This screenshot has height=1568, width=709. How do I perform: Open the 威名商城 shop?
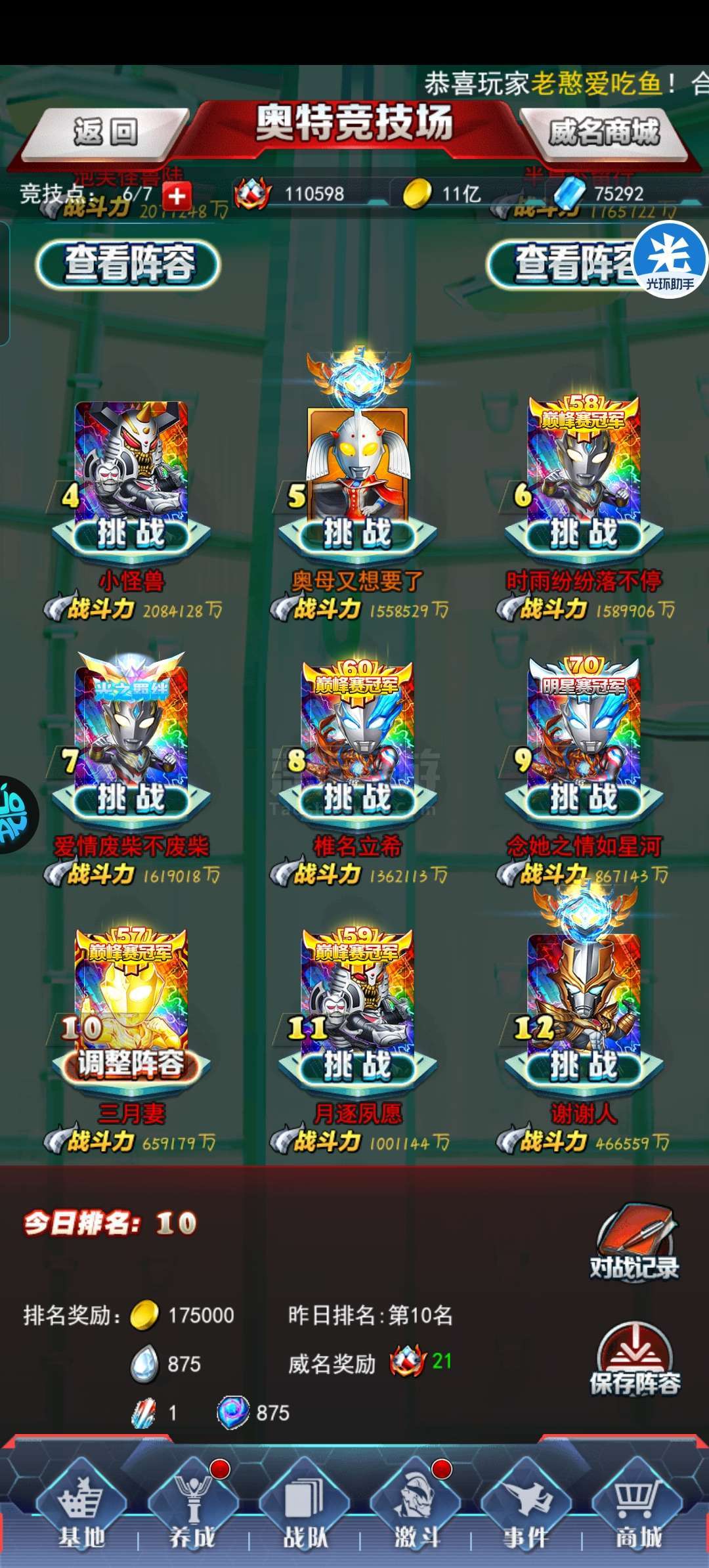(x=604, y=133)
